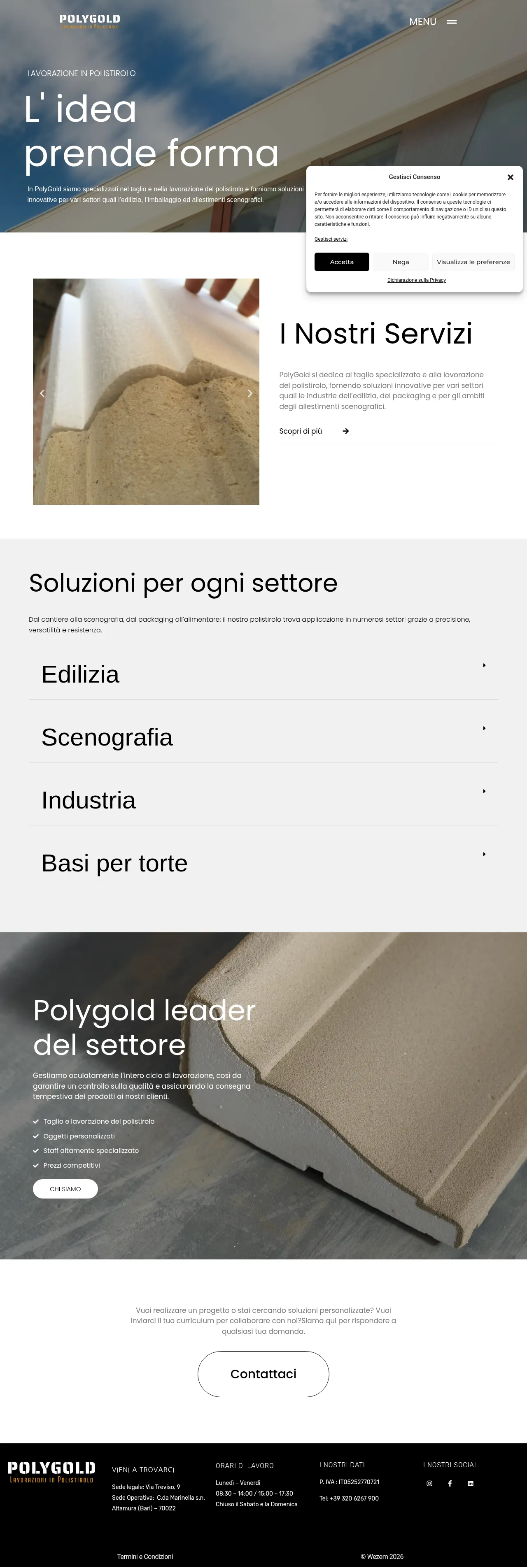Viewport: 527px width, 1568px height.
Task: Close the Gestisci Consenso dialog
Action: click(511, 177)
